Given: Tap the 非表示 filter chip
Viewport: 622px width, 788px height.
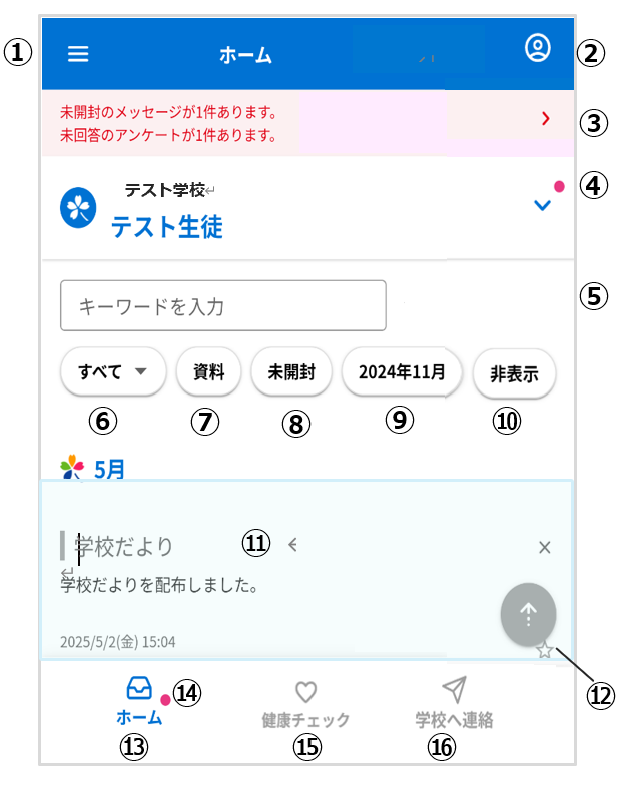Looking at the screenshot, I should pyautogui.click(x=514, y=374).
